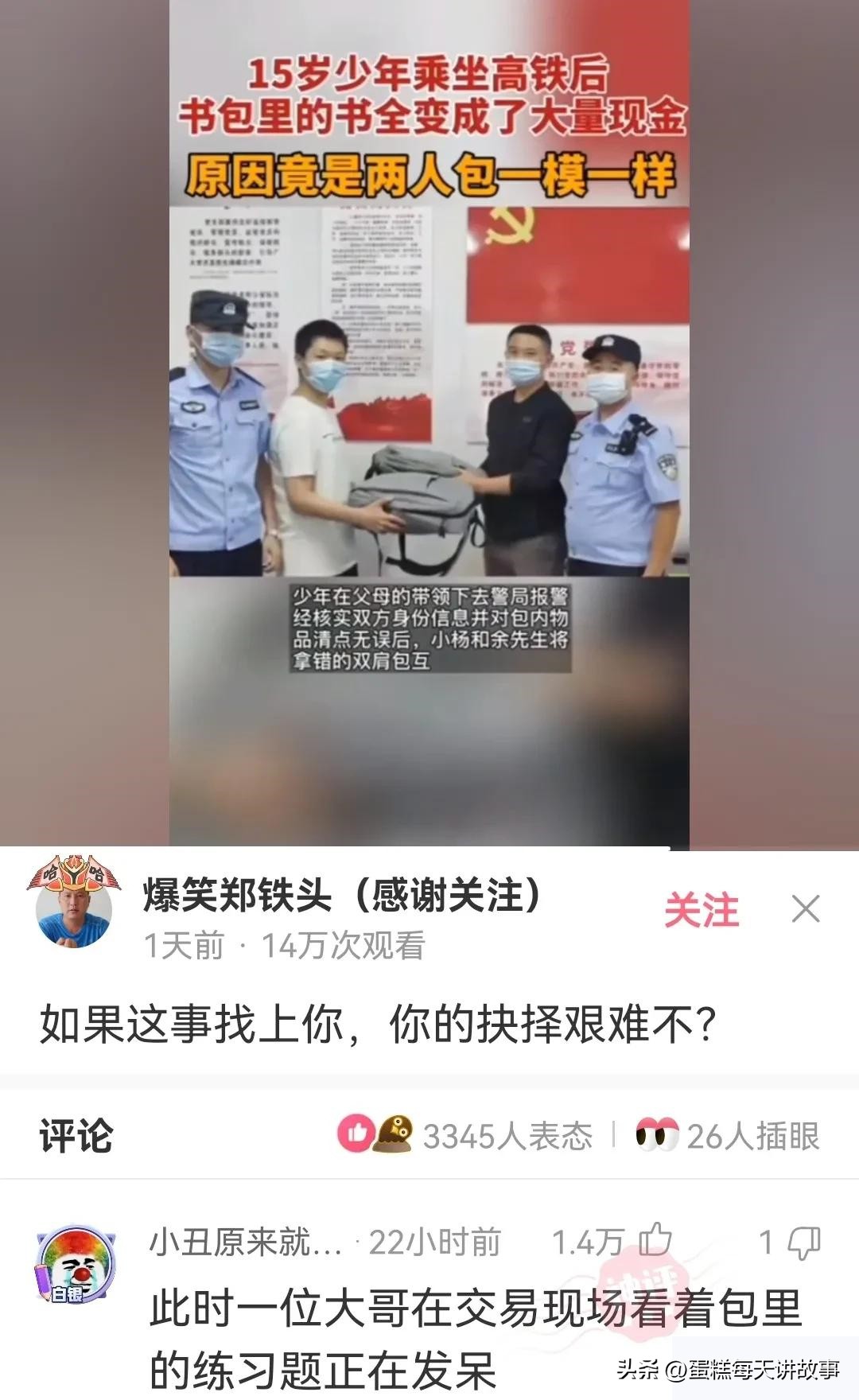Follow 爆笑郑铁头 with the 关注 button
This screenshot has width=859, height=1400.
coord(701,910)
